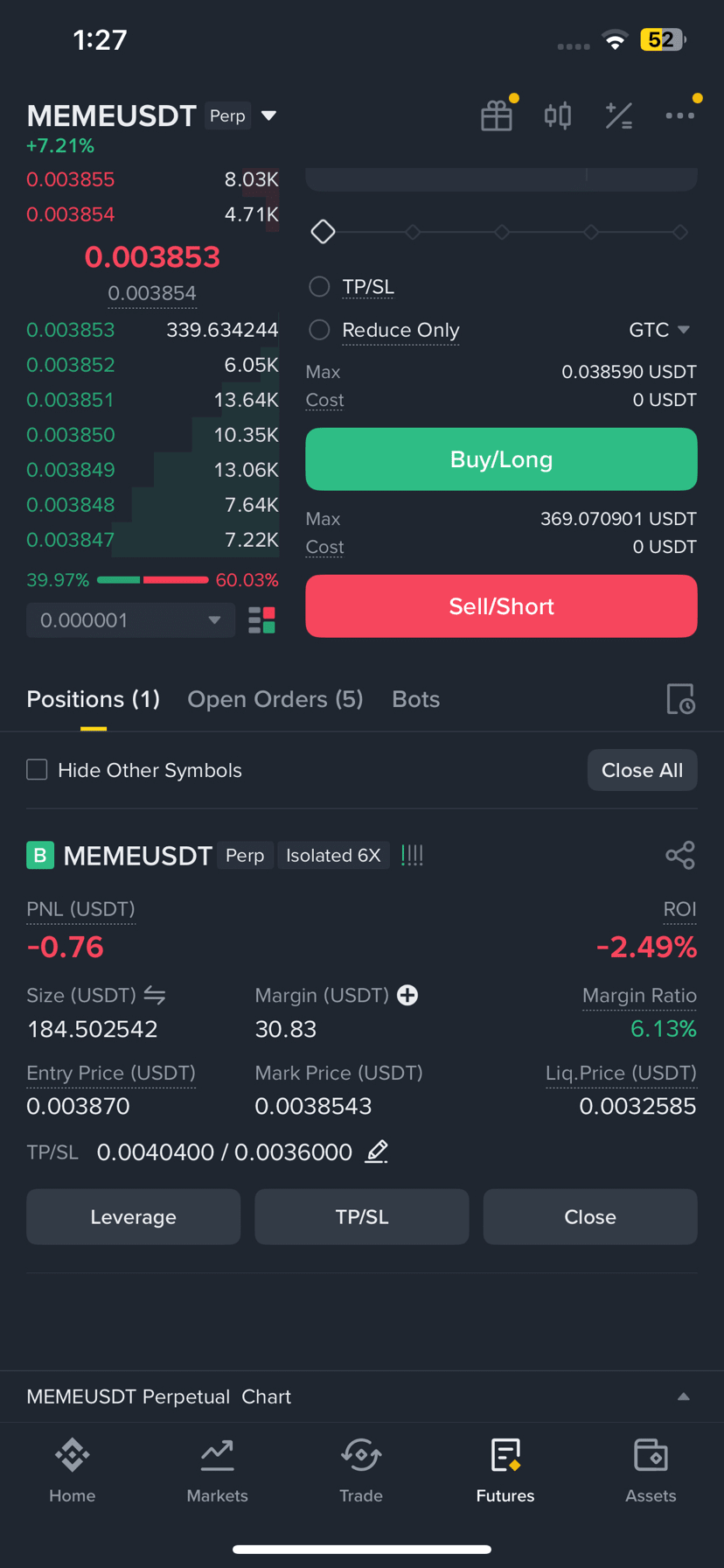
Task: Tap Sell/Short
Action: [501, 606]
